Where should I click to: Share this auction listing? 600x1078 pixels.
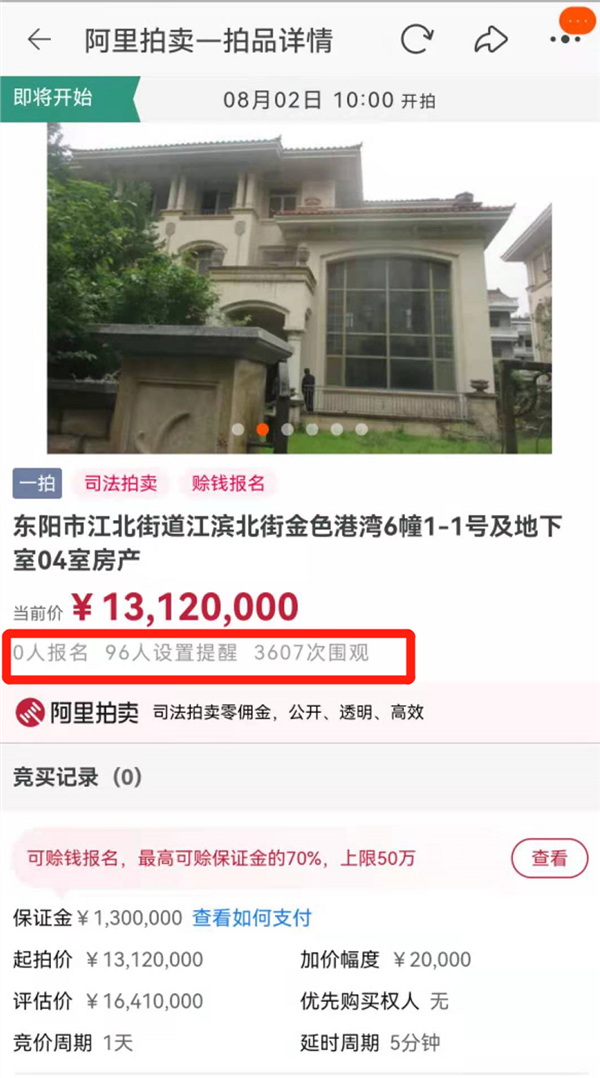490,40
